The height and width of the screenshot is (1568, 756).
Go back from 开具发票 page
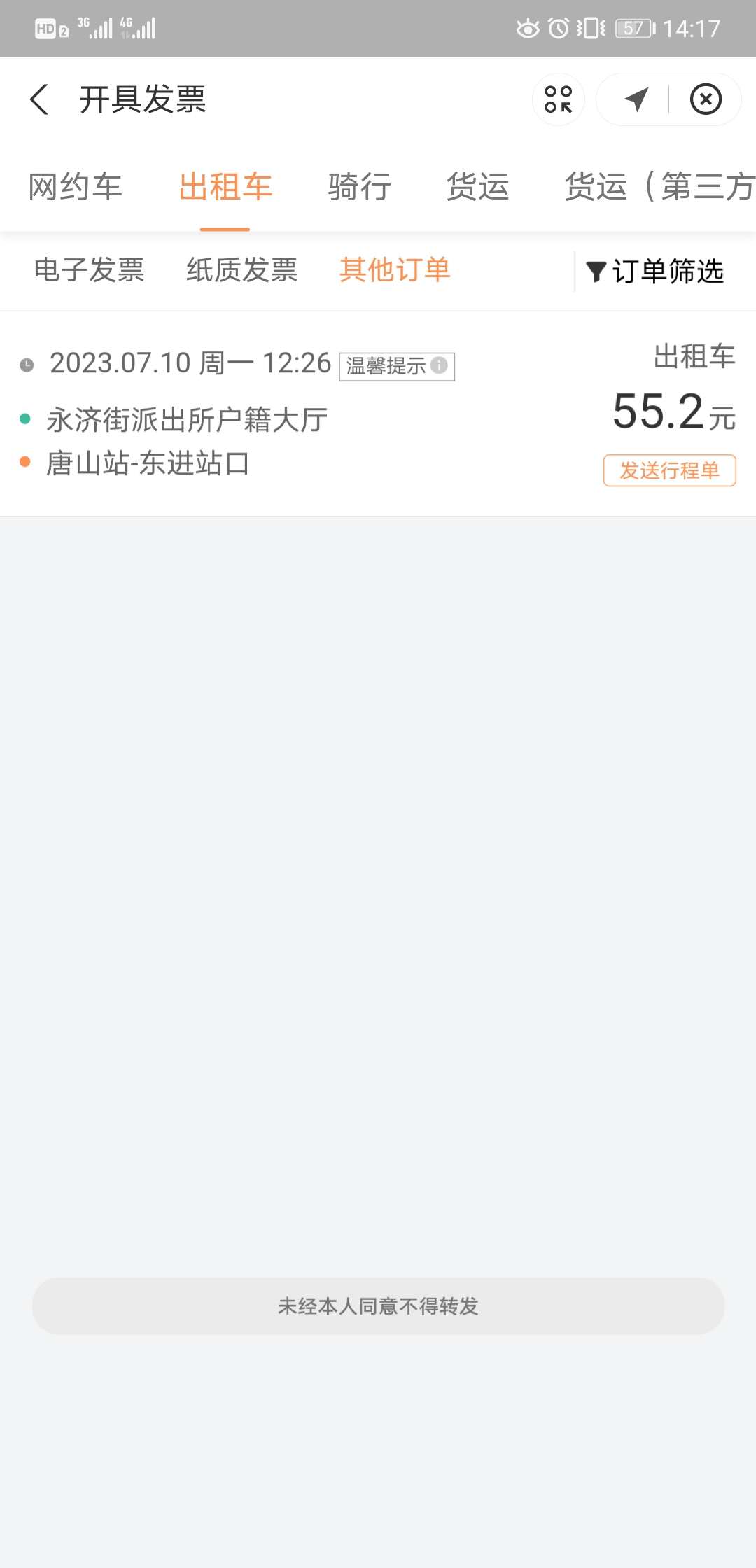pos(39,99)
